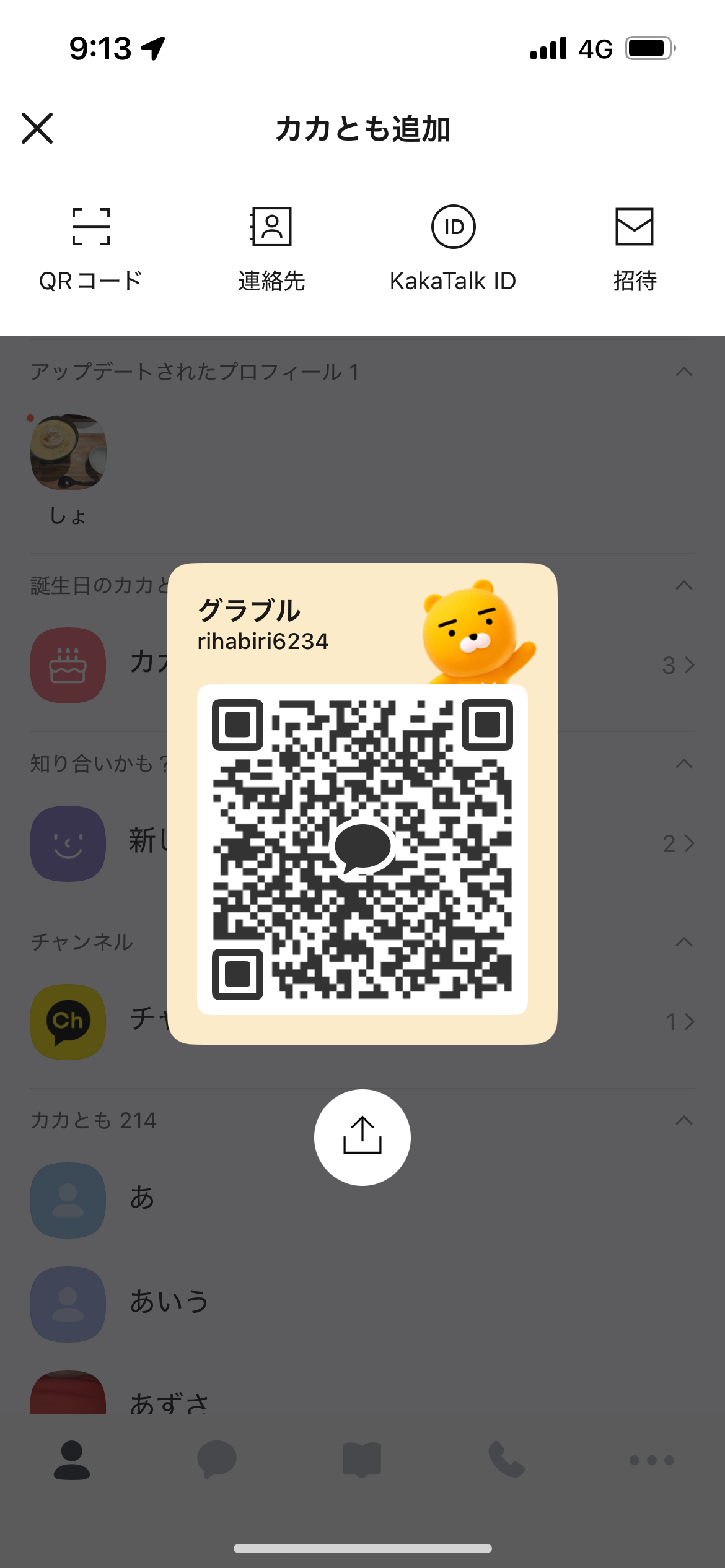Viewport: 725px width, 1568px height.
Task: Open the QRコード scanner option
Action: (90, 249)
